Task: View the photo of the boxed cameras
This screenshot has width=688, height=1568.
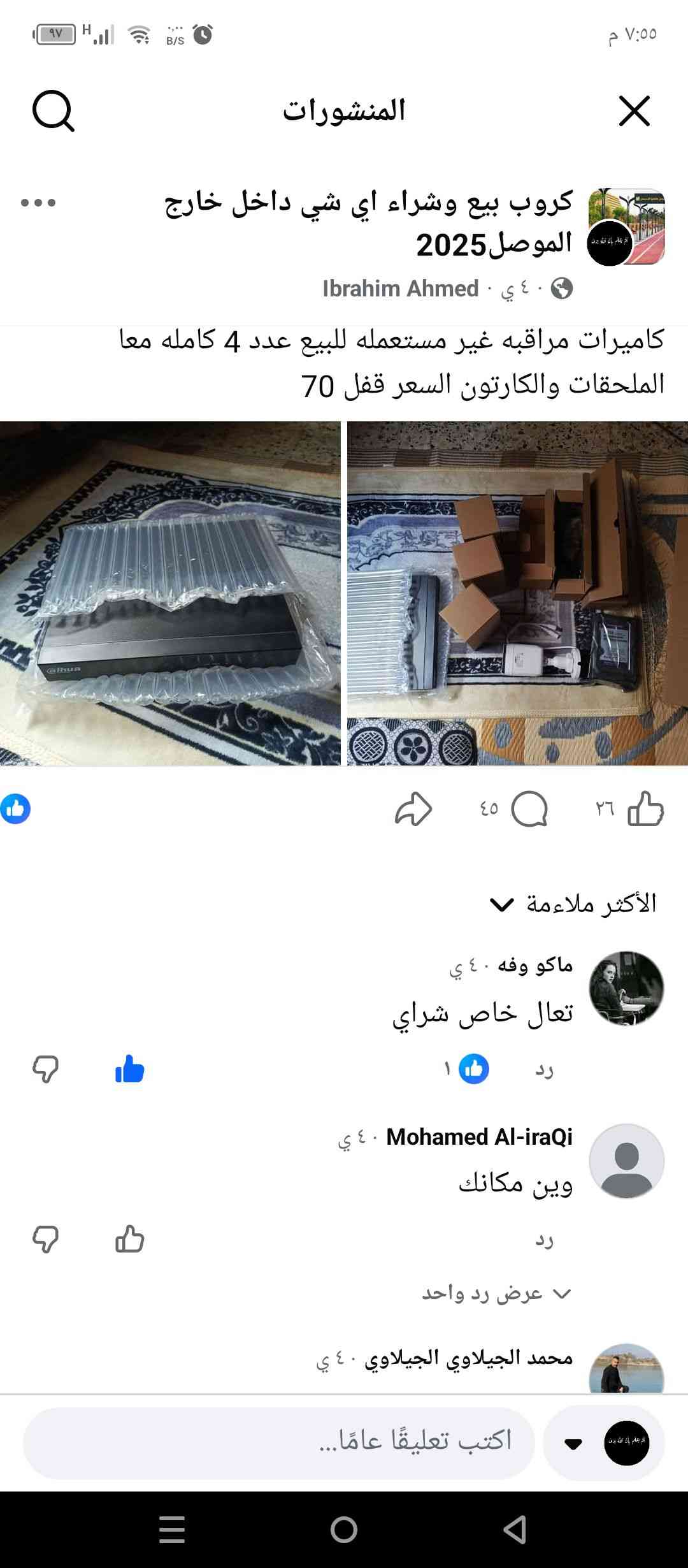Action: point(517,593)
